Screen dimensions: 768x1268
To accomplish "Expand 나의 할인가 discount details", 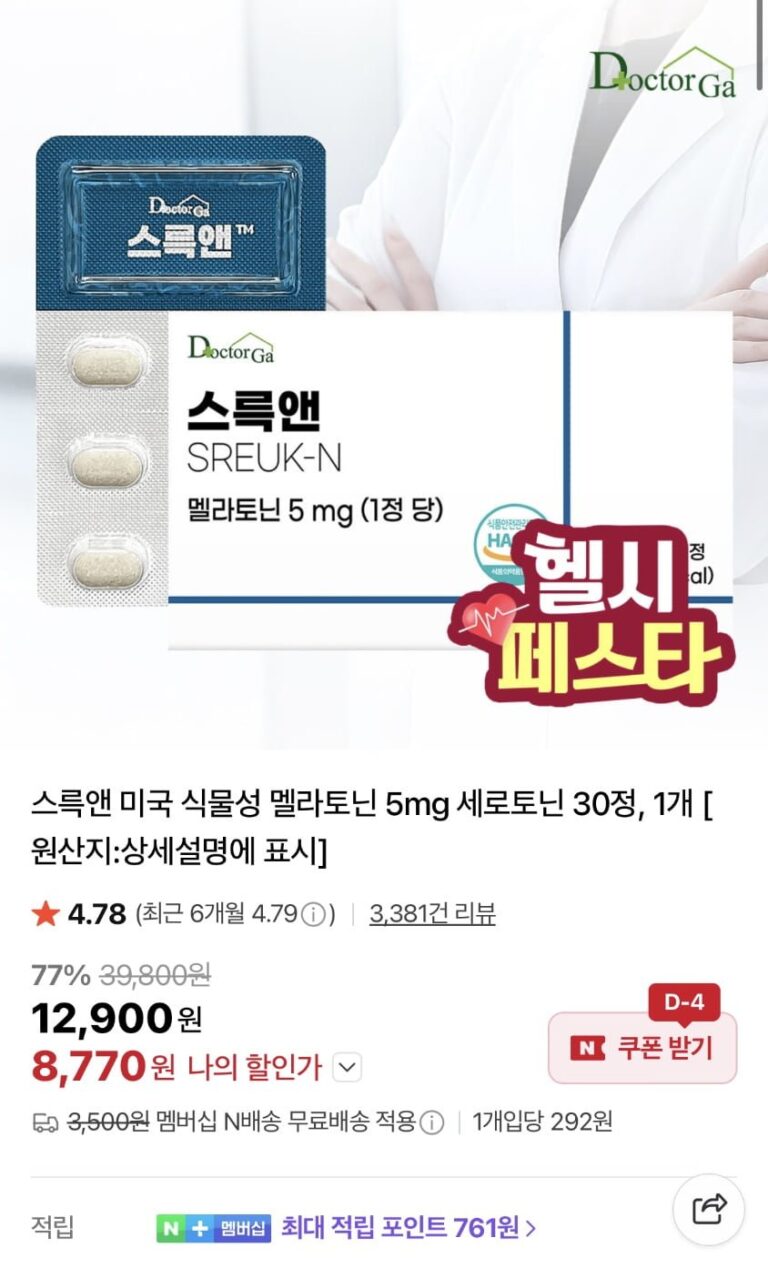I will tap(346, 1067).
